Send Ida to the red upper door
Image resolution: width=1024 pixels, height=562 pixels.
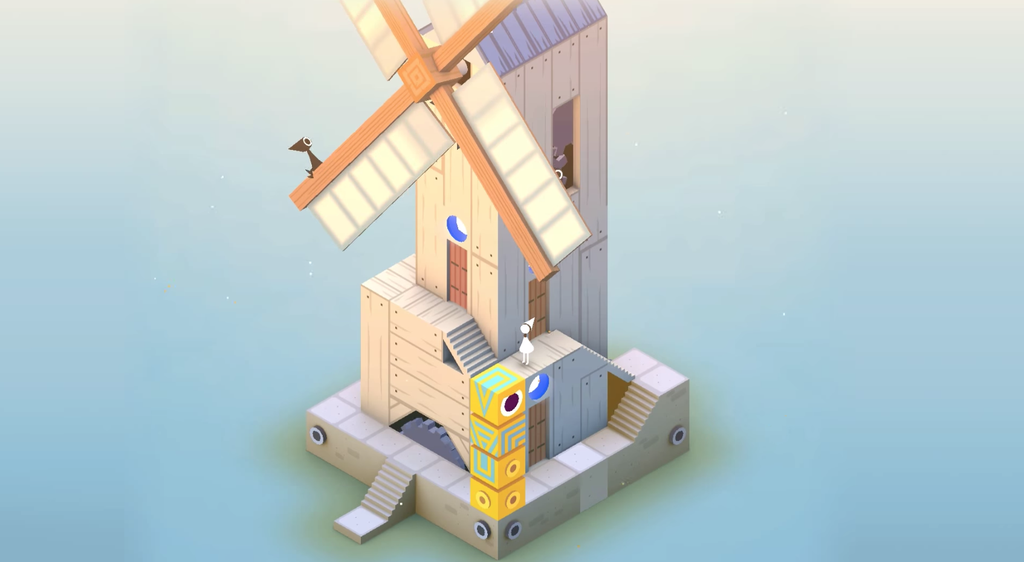pos(458,274)
